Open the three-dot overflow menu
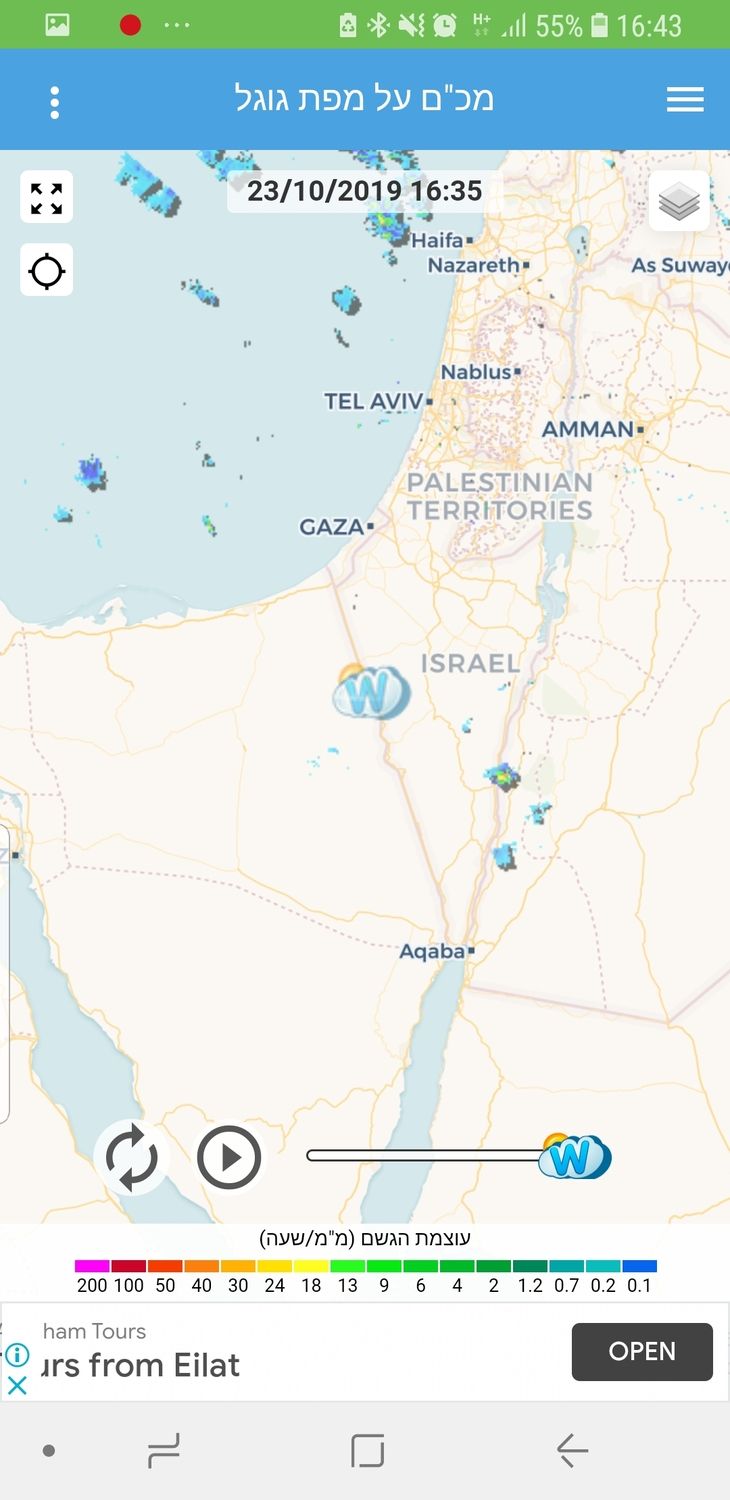 (x=54, y=101)
